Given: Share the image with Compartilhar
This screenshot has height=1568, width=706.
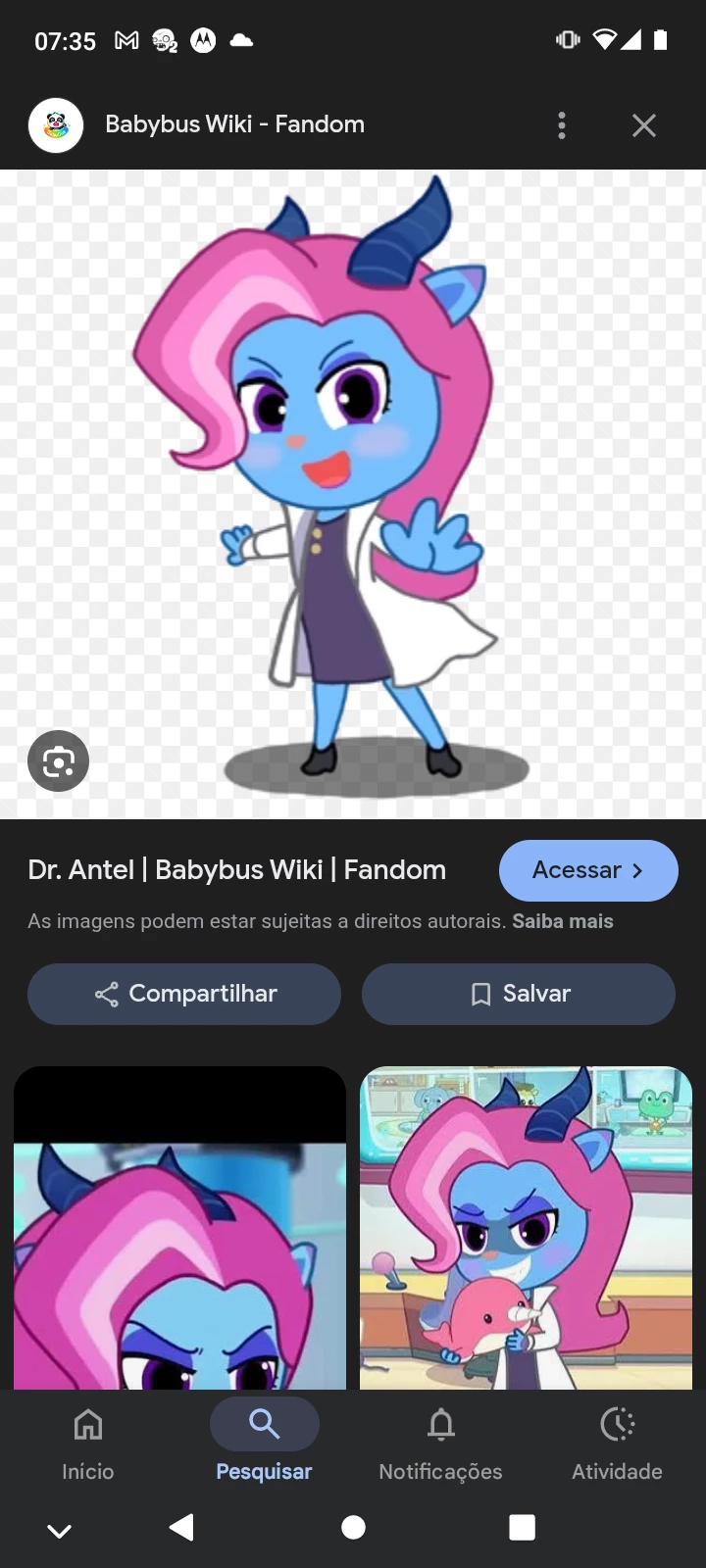Looking at the screenshot, I should pos(184,994).
